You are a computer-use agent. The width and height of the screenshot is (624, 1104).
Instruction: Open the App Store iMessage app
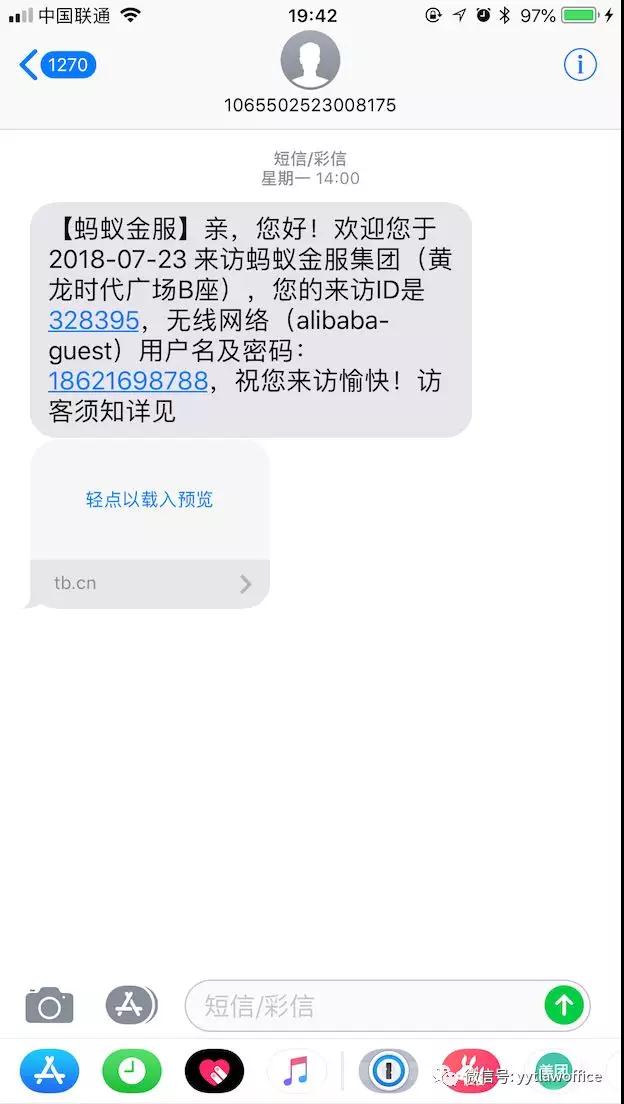(x=49, y=1072)
